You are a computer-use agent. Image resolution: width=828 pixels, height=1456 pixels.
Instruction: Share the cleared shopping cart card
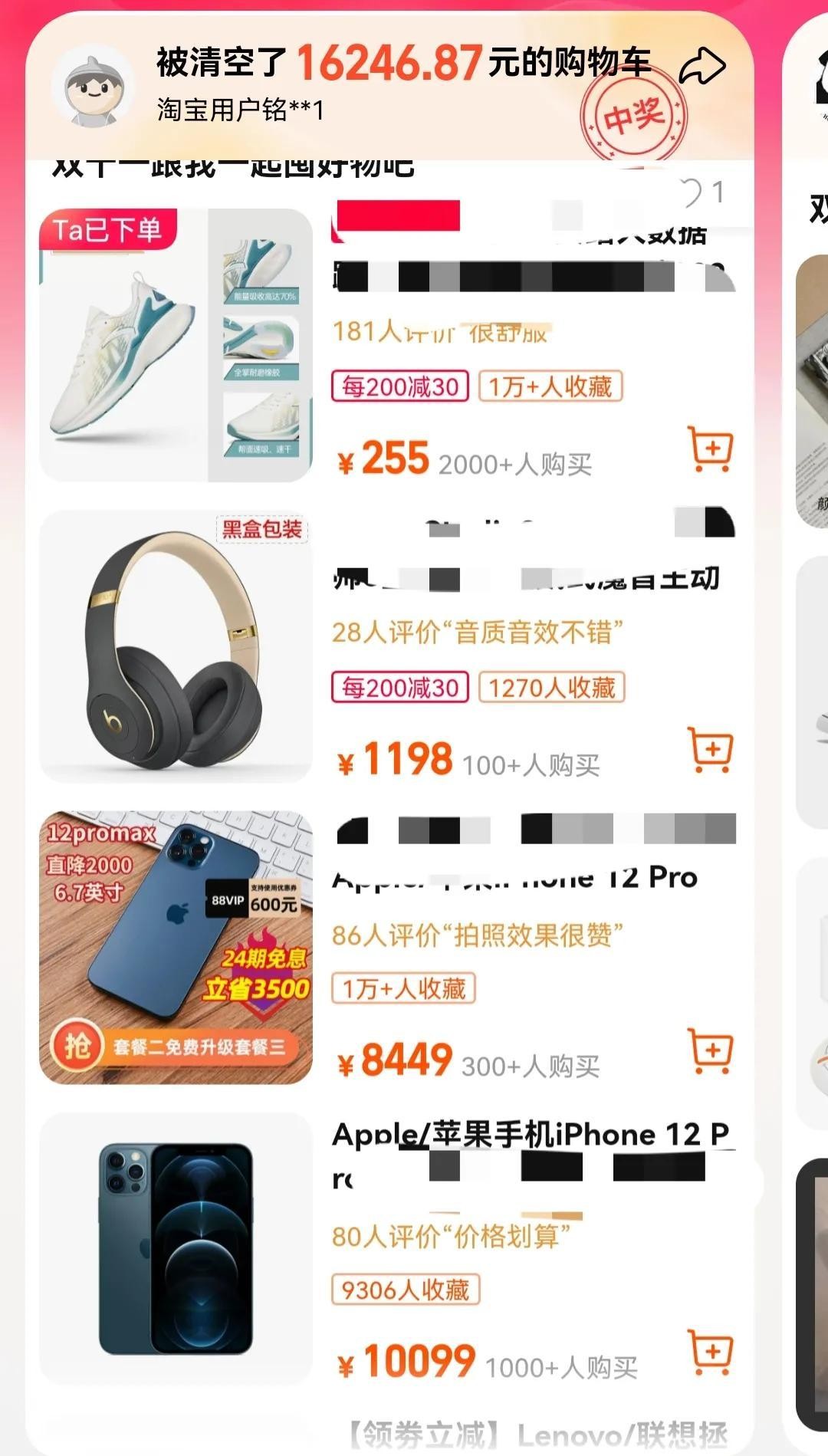[x=702, y=67]
